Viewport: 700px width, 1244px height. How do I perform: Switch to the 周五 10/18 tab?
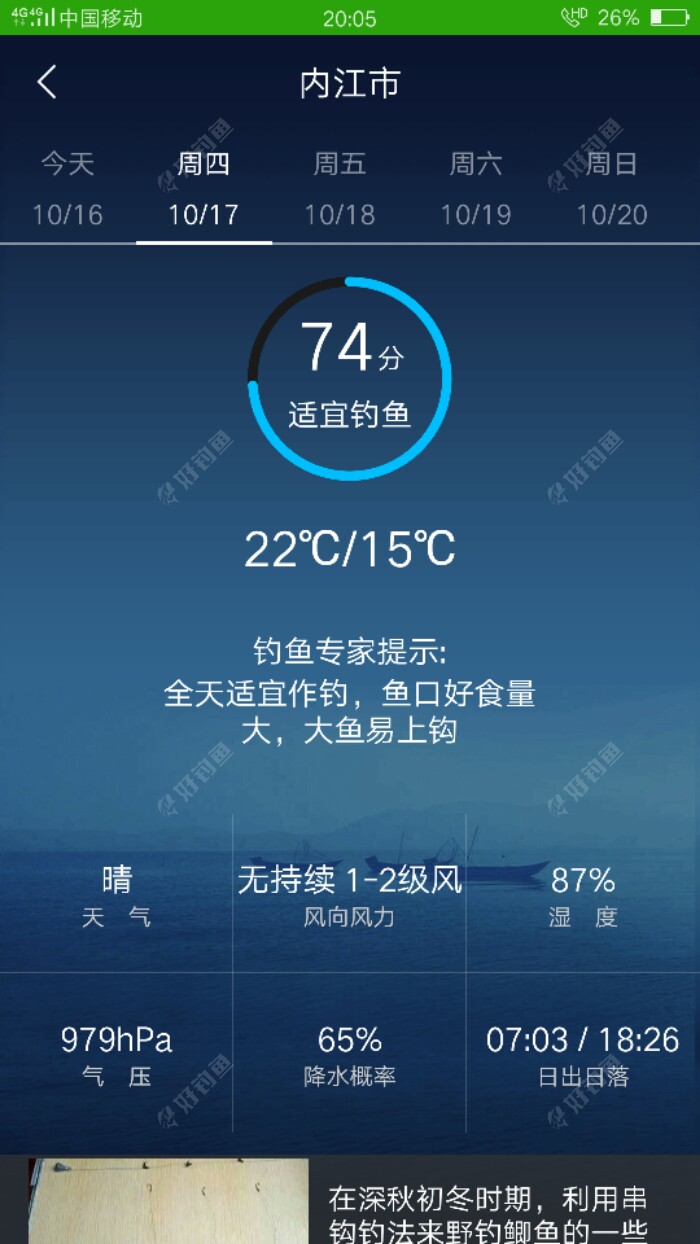tap(340, 189)
